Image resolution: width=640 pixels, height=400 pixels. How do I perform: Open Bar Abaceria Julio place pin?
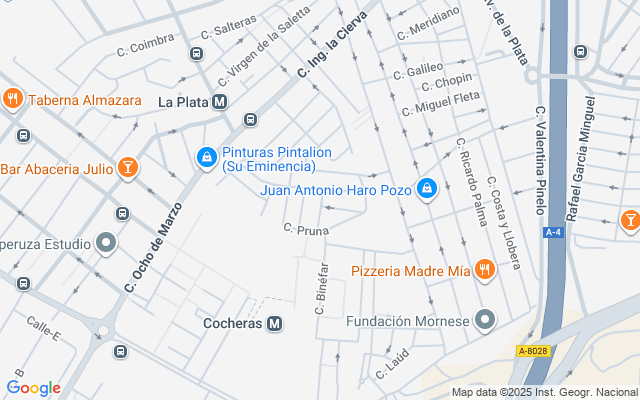point(128,168)
